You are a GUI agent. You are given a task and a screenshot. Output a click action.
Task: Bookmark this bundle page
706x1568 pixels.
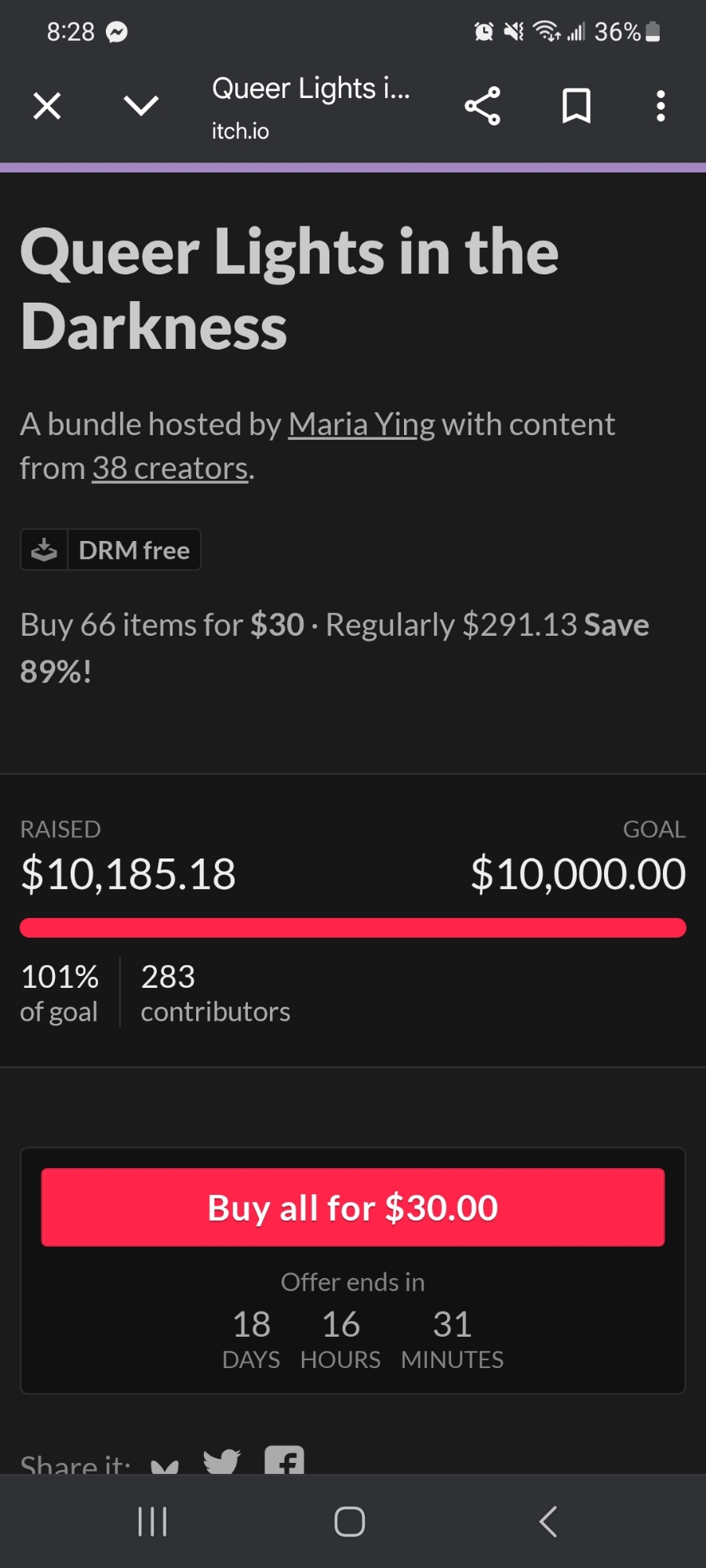point(577,105)
